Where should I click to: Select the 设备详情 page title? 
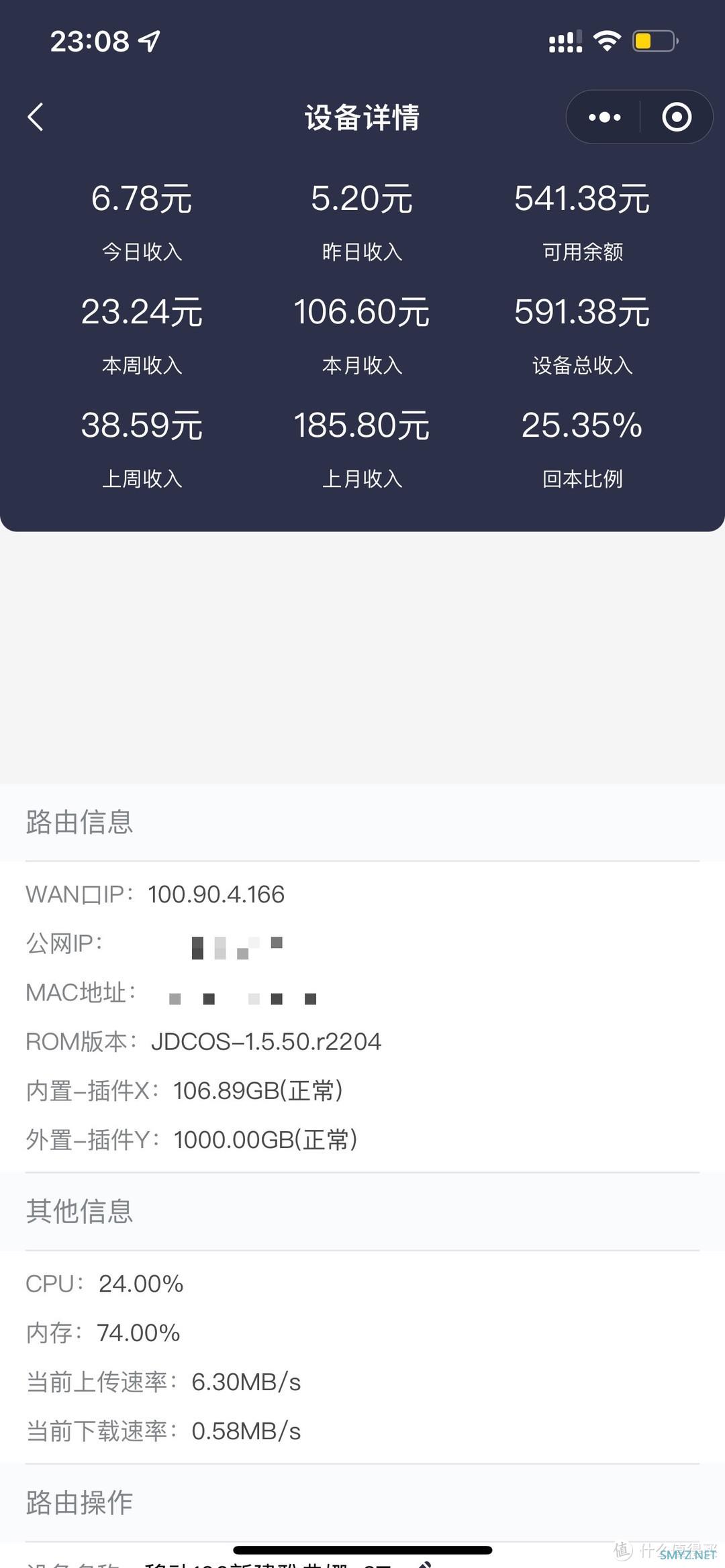click(361, 116)
